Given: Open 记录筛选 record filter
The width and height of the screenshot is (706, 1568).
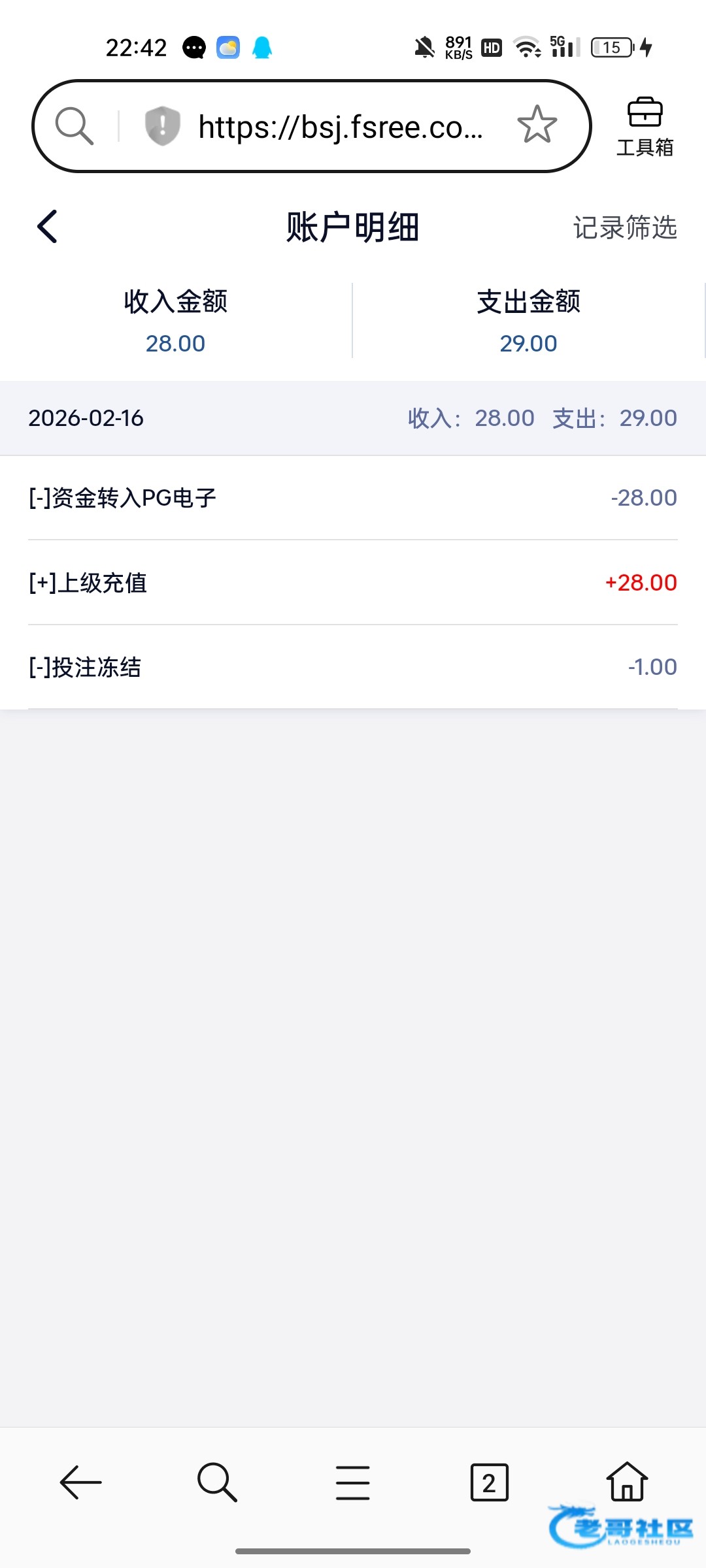Looking at the screenshot, I should coord(624,227).
